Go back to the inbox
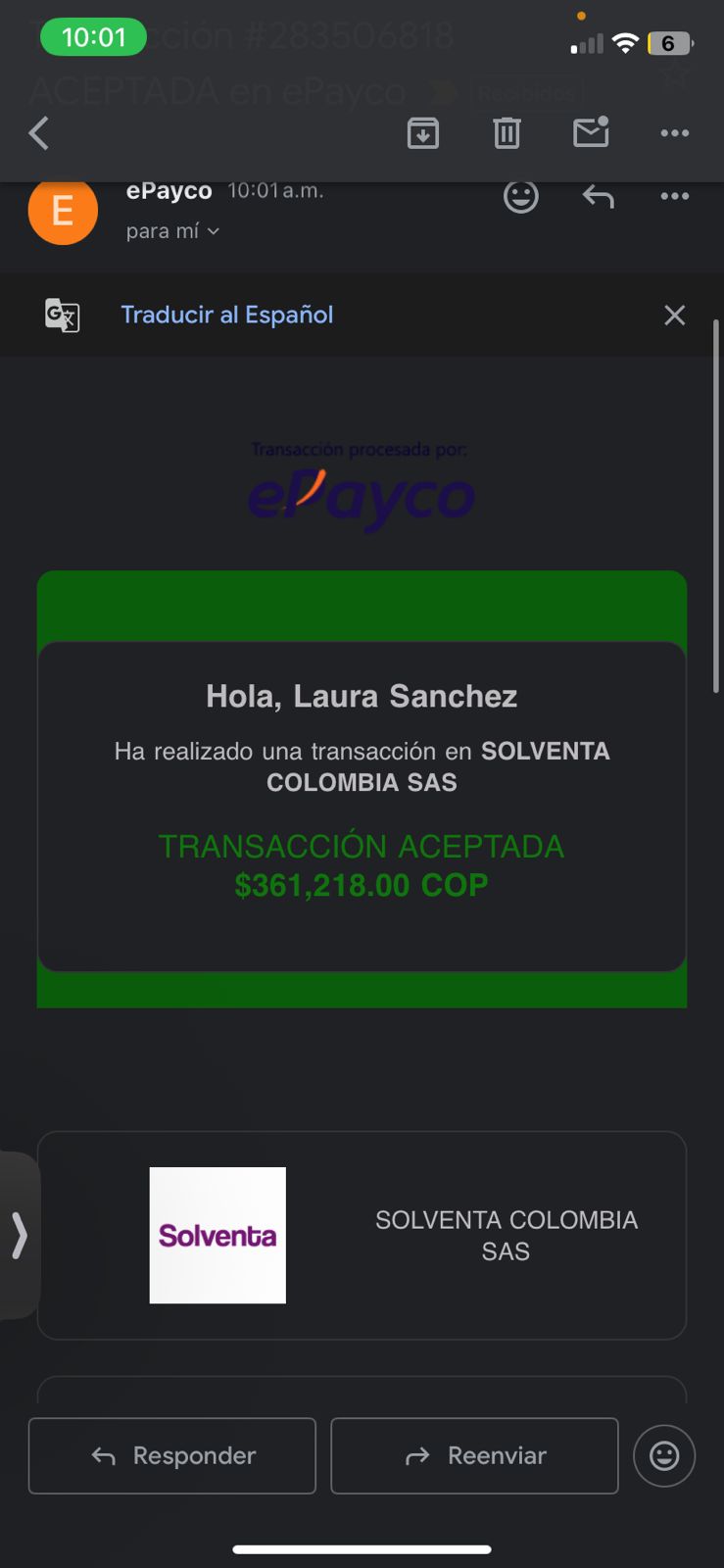Viewport: 724px width, 1568px height. pyautogui.click(x=39, y=133)
